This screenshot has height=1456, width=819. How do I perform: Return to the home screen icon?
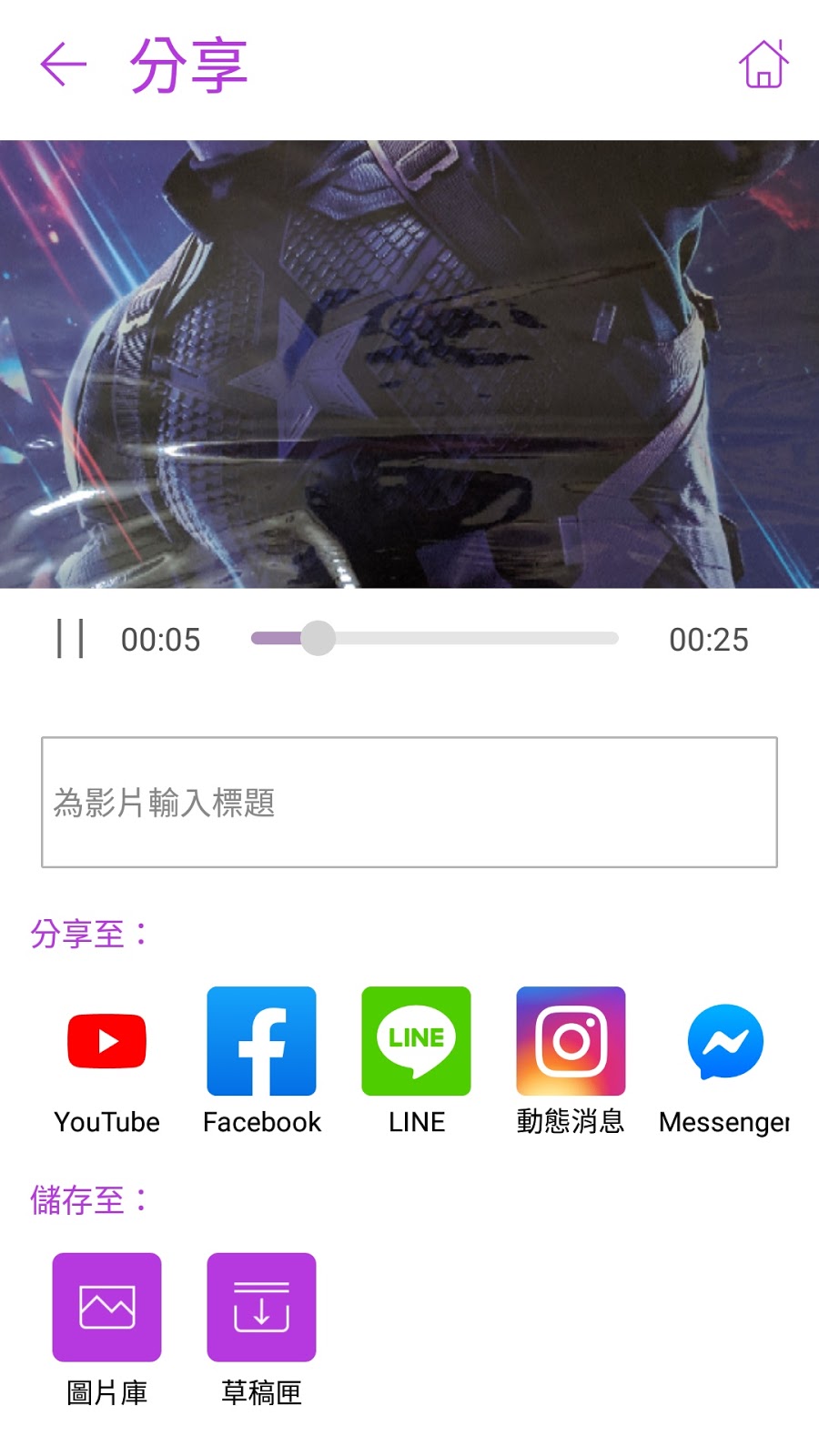pyautogui.click(x=763, y=65)
